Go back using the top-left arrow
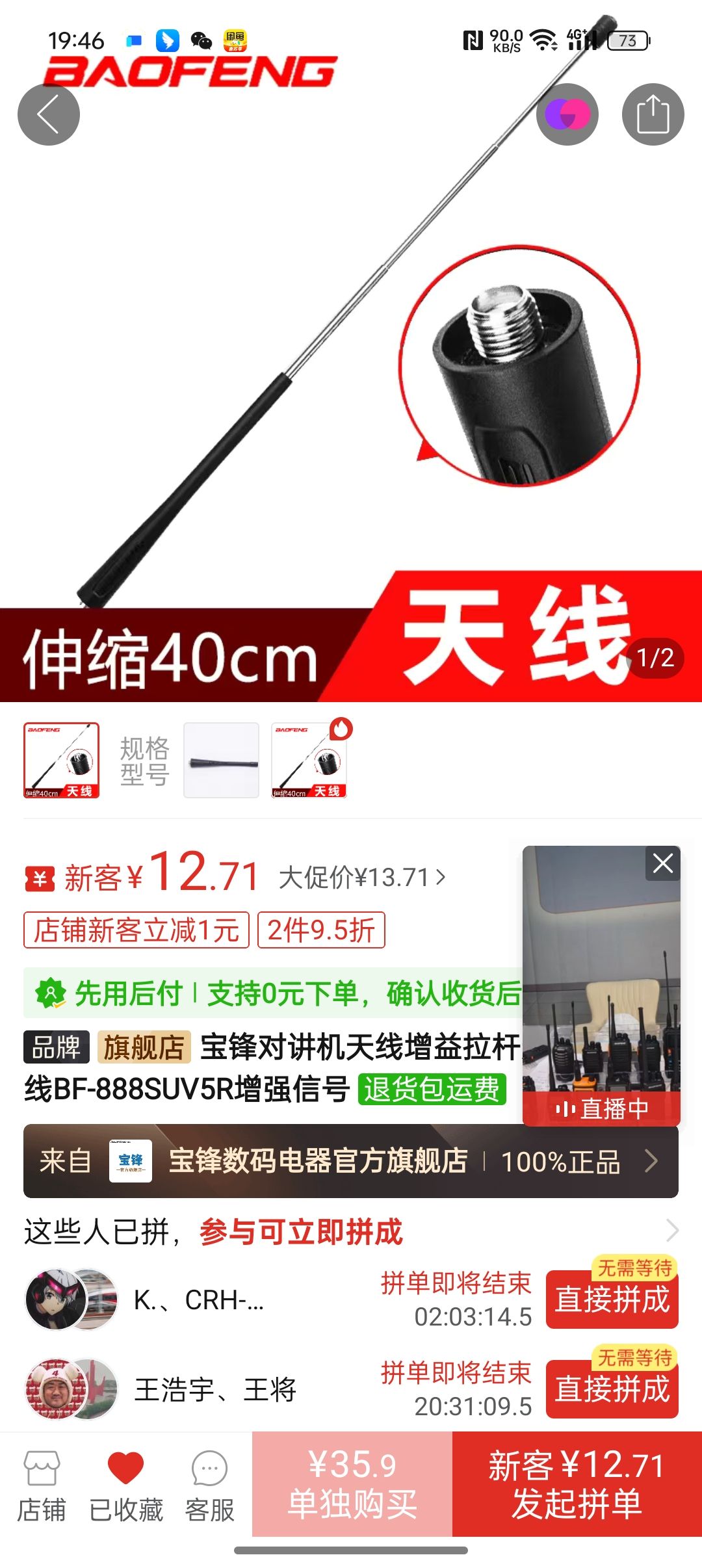 [x=49, y=114]
